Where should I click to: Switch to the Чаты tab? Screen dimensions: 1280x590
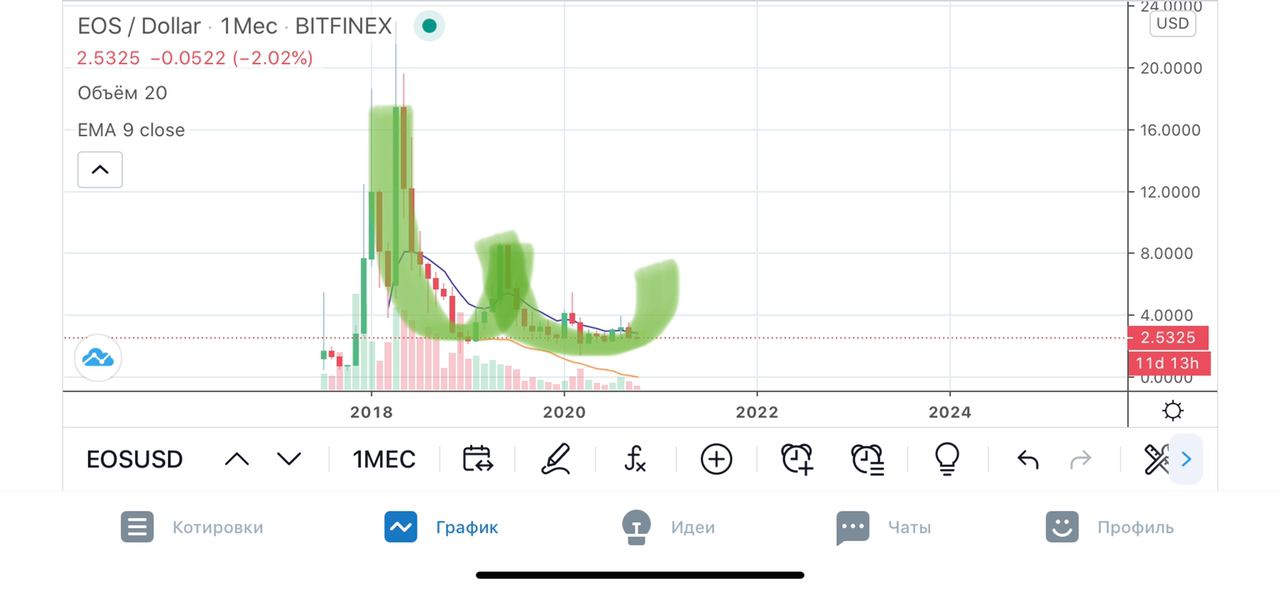[884, 527]
